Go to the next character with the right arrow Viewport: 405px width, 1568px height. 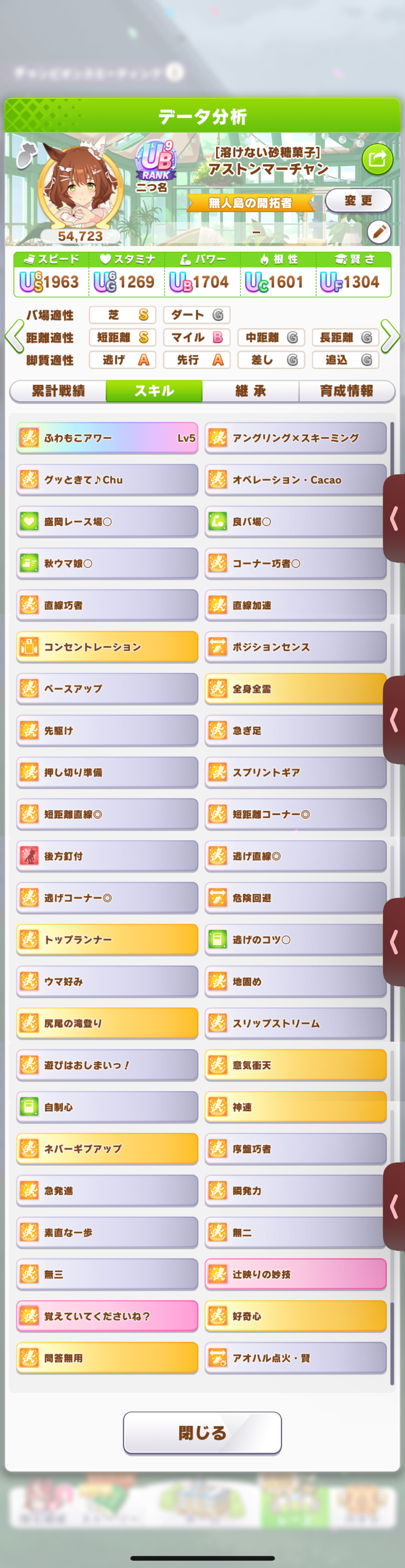pyautogui.click(x=391, y=336)
